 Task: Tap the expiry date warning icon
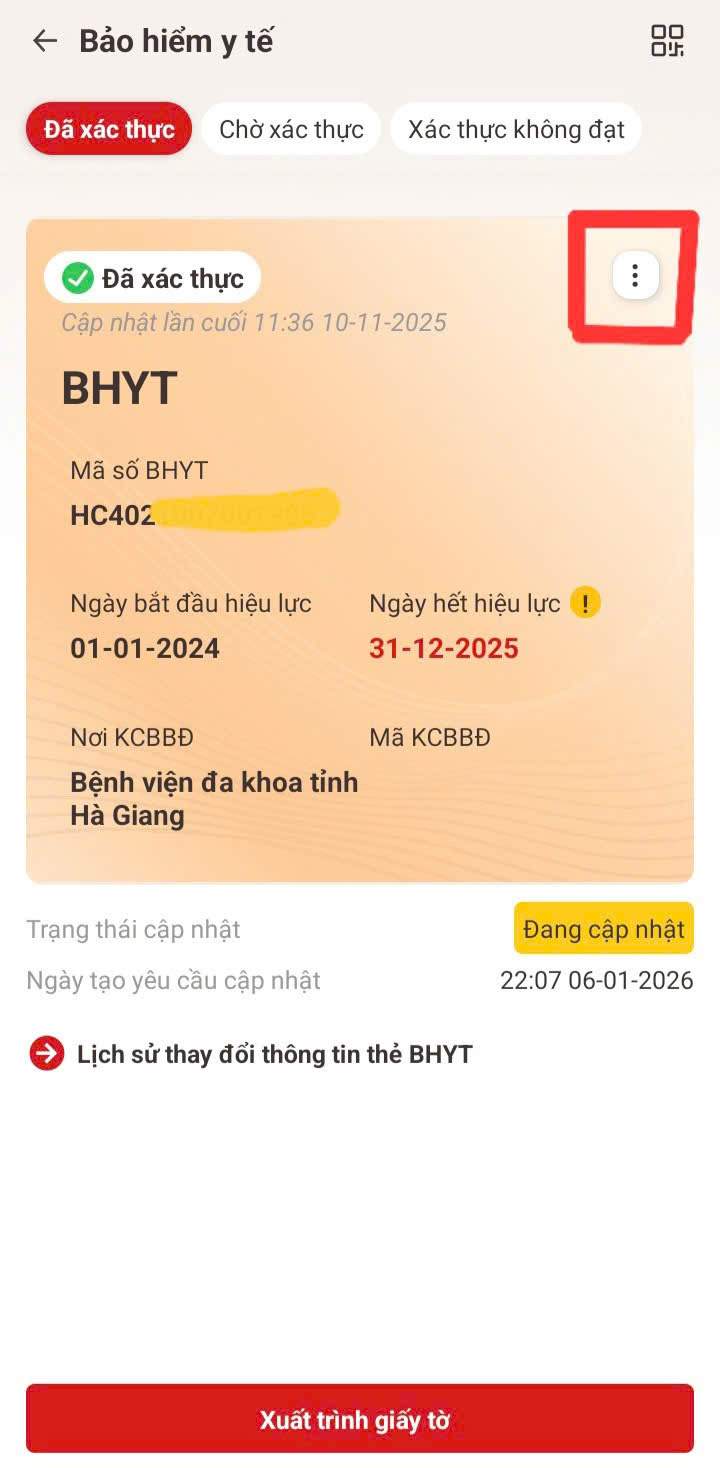click(x=585, y=603)
